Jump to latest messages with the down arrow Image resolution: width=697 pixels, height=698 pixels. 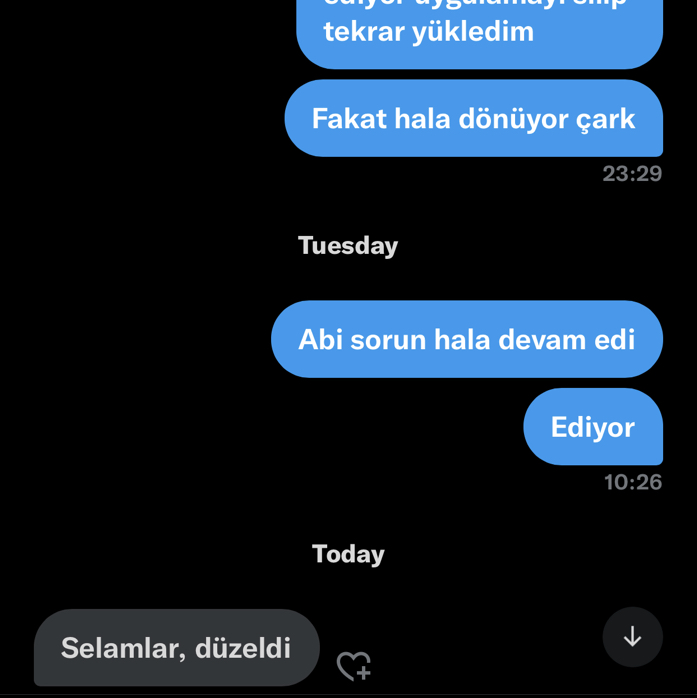632,637
